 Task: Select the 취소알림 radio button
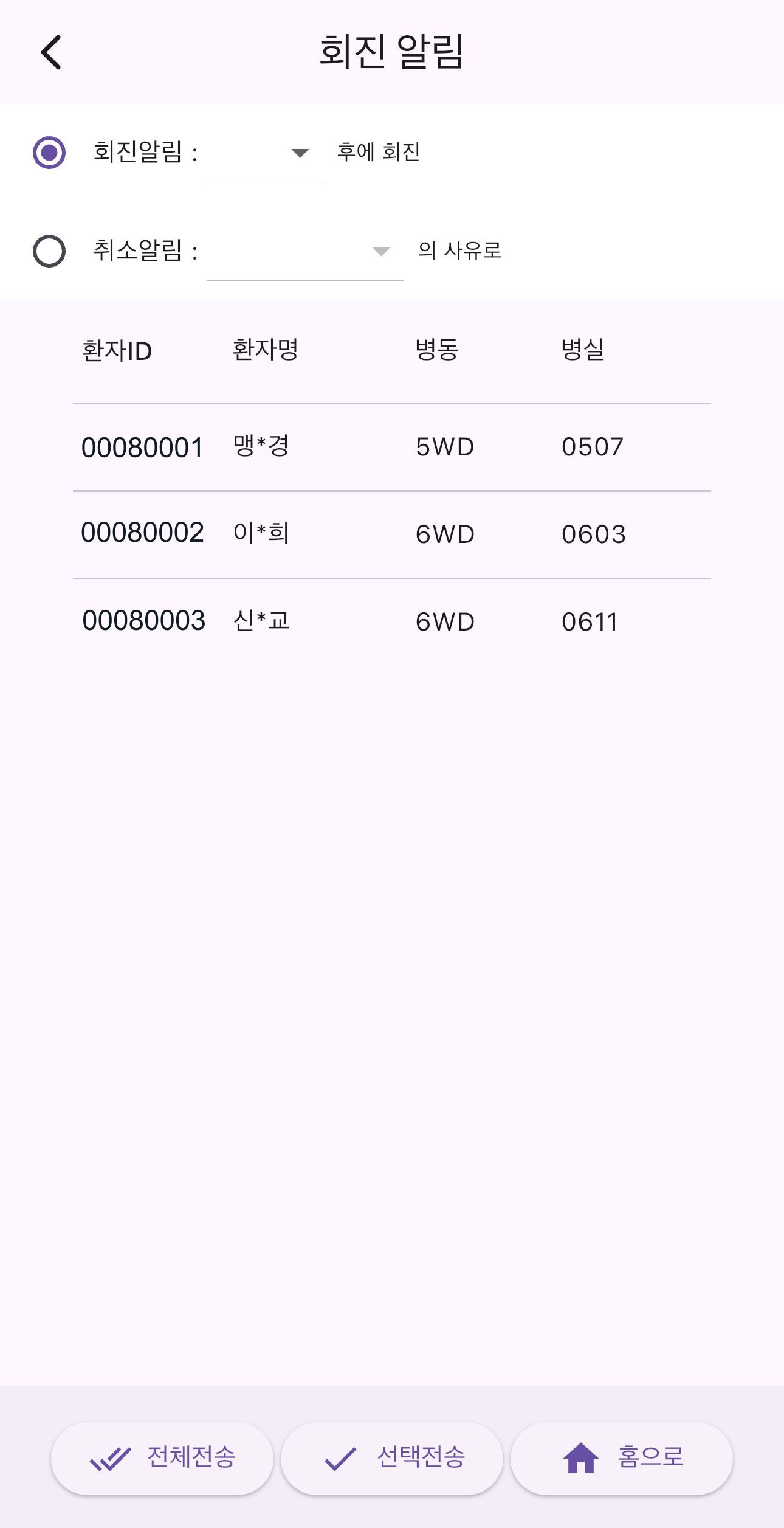[49, 251]
